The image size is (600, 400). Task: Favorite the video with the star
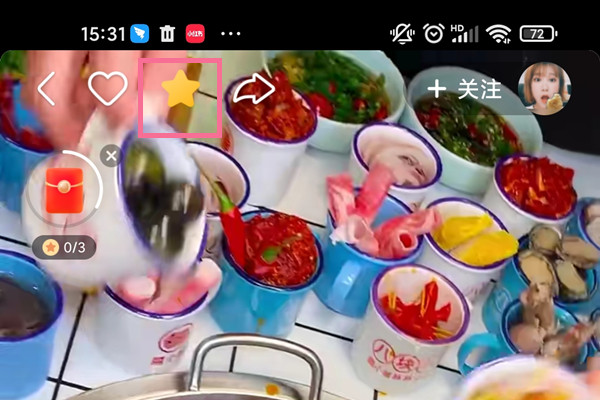(x=180, y=91)
